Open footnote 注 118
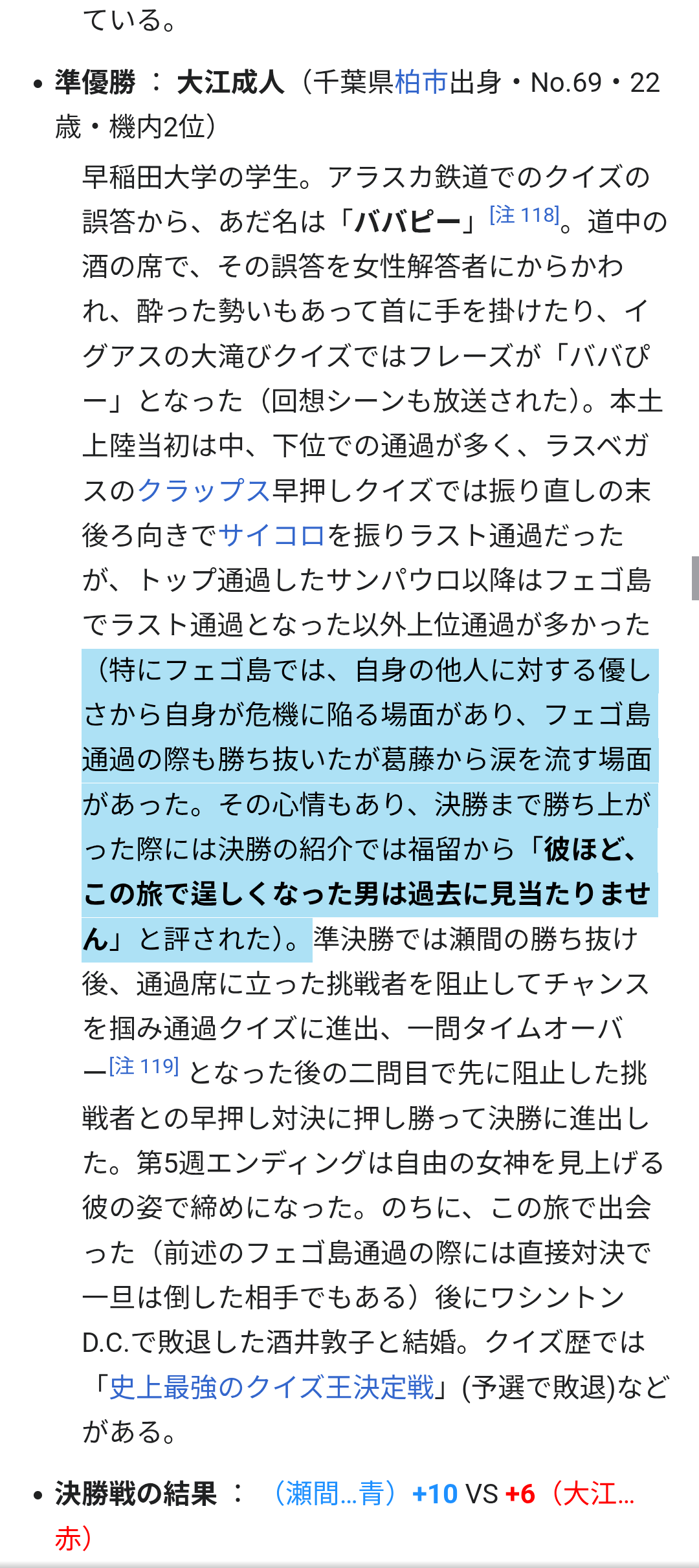 tap(524, 215)
